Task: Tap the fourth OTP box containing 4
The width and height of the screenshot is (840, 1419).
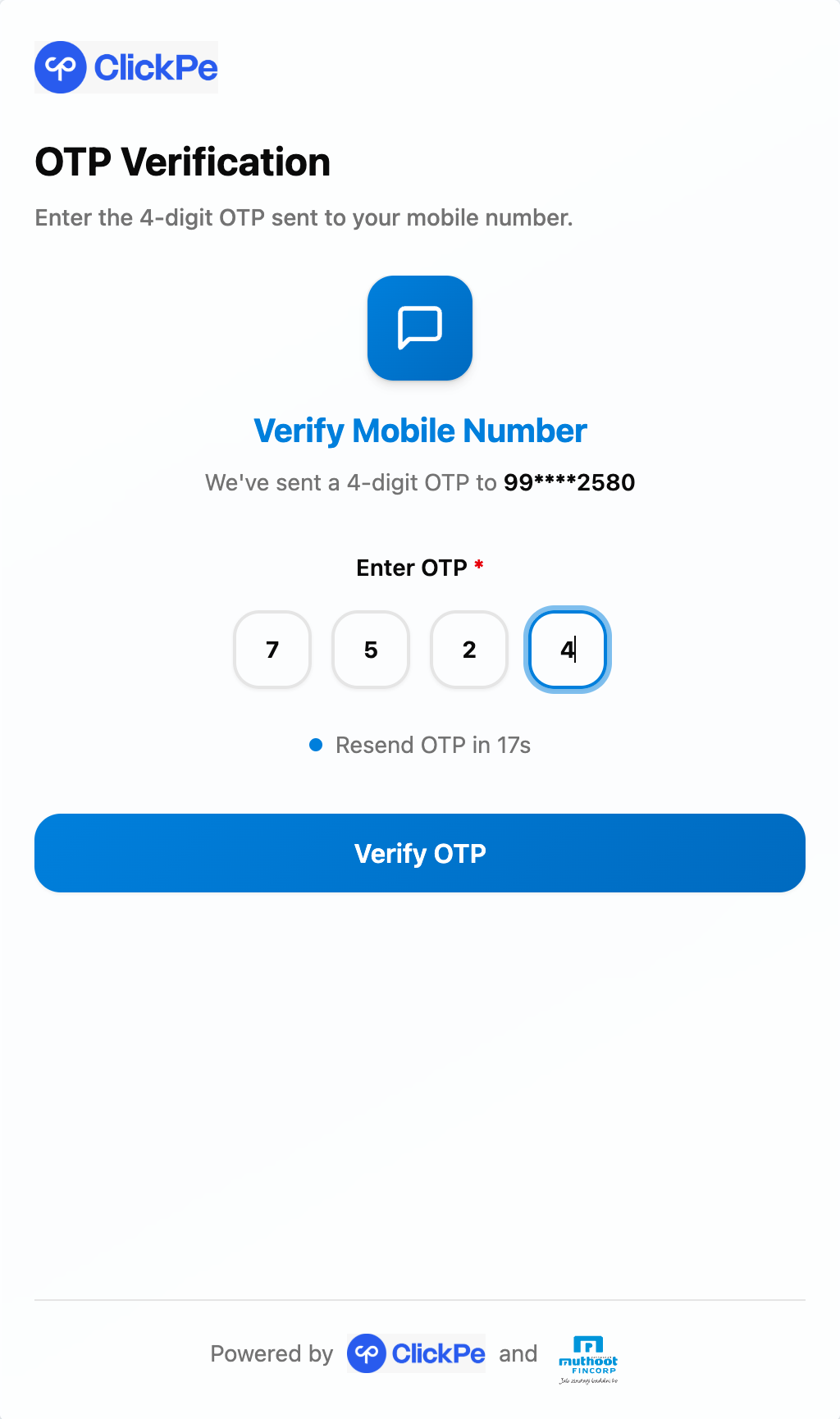Action: point(568,650)
